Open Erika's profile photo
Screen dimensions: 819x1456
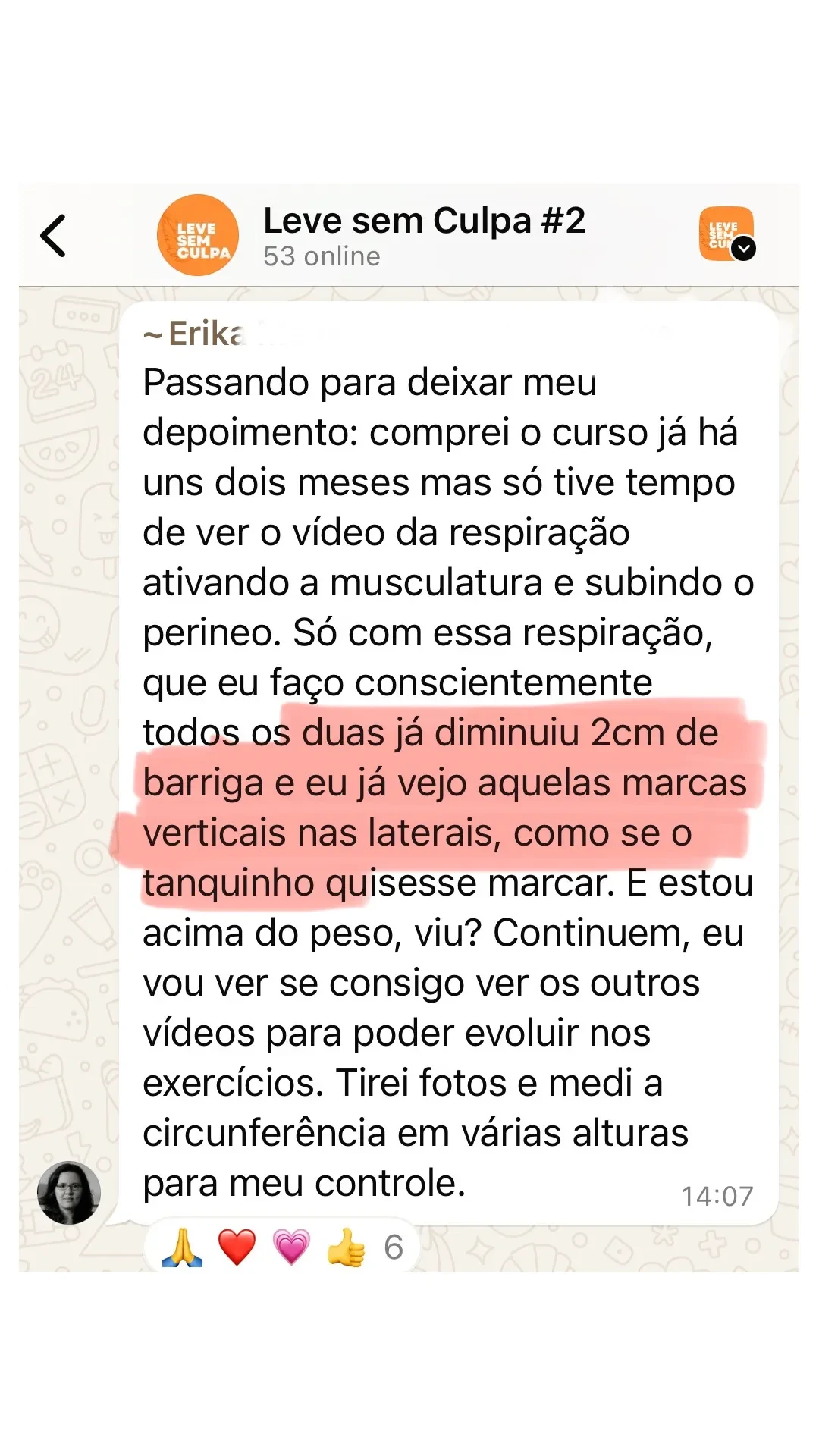point(70,1192)
